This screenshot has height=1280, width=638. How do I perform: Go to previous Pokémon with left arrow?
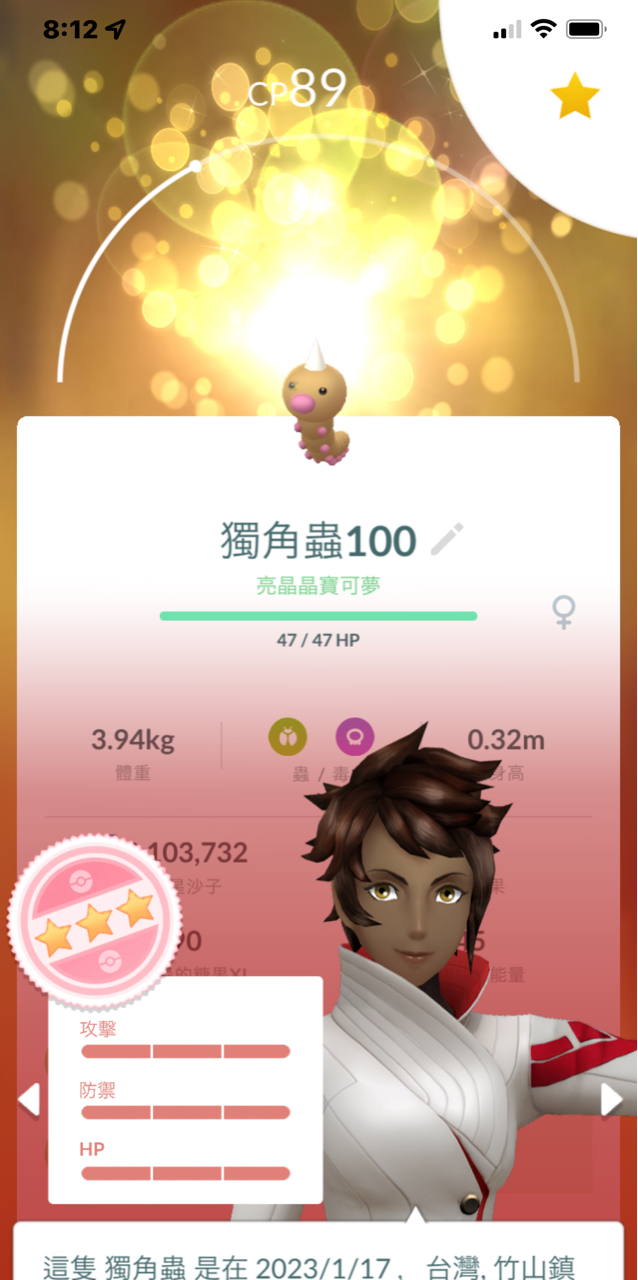tap(29, 1100)
